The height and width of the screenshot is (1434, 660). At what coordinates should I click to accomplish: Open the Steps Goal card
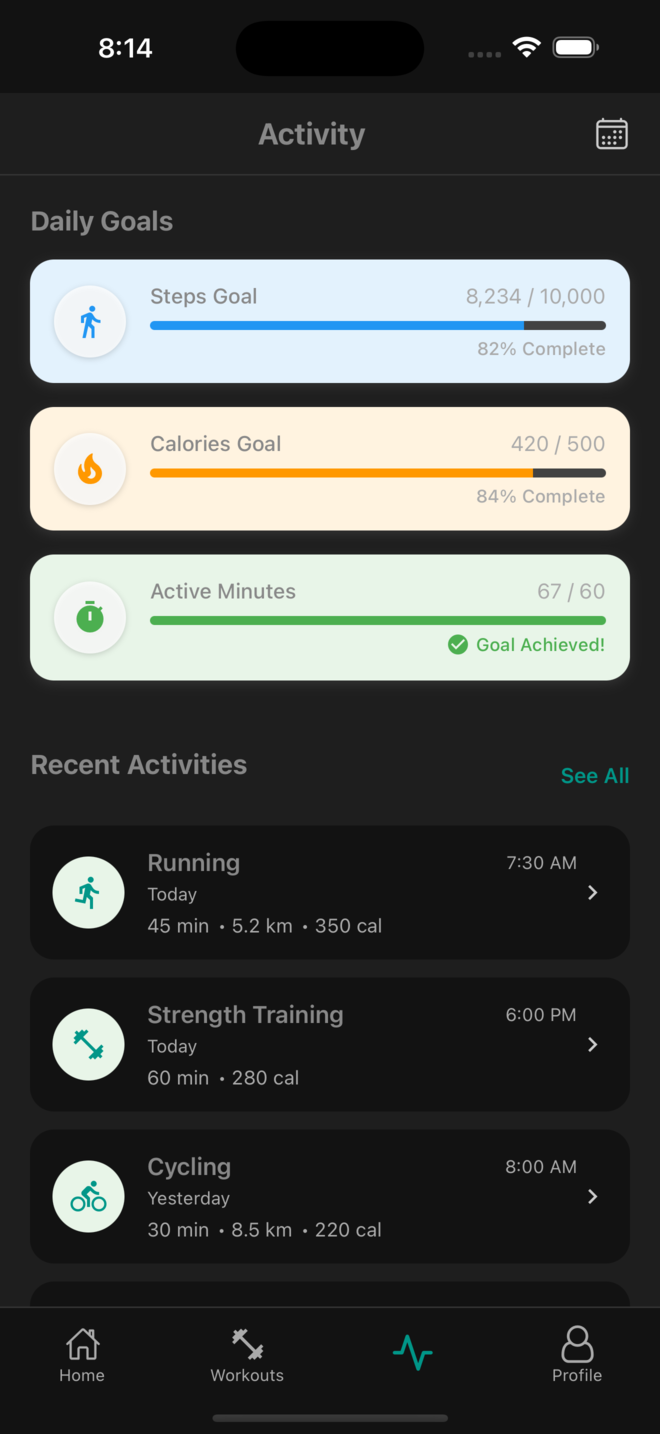pos(330,321)
